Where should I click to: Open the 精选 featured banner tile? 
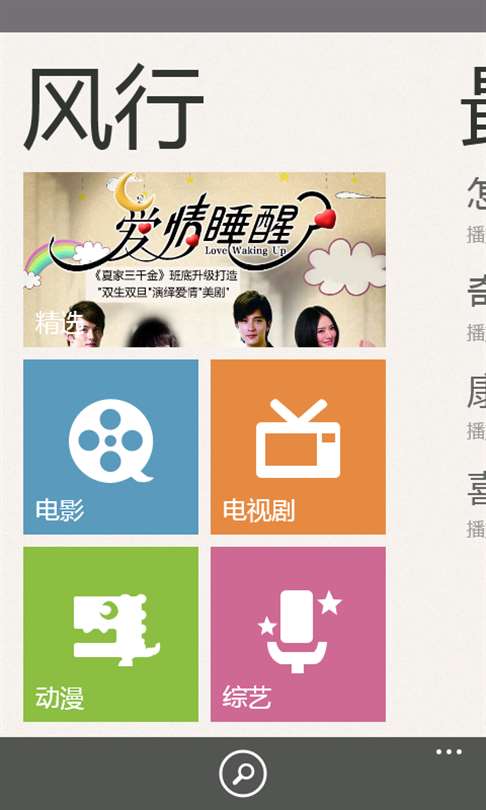205,259
